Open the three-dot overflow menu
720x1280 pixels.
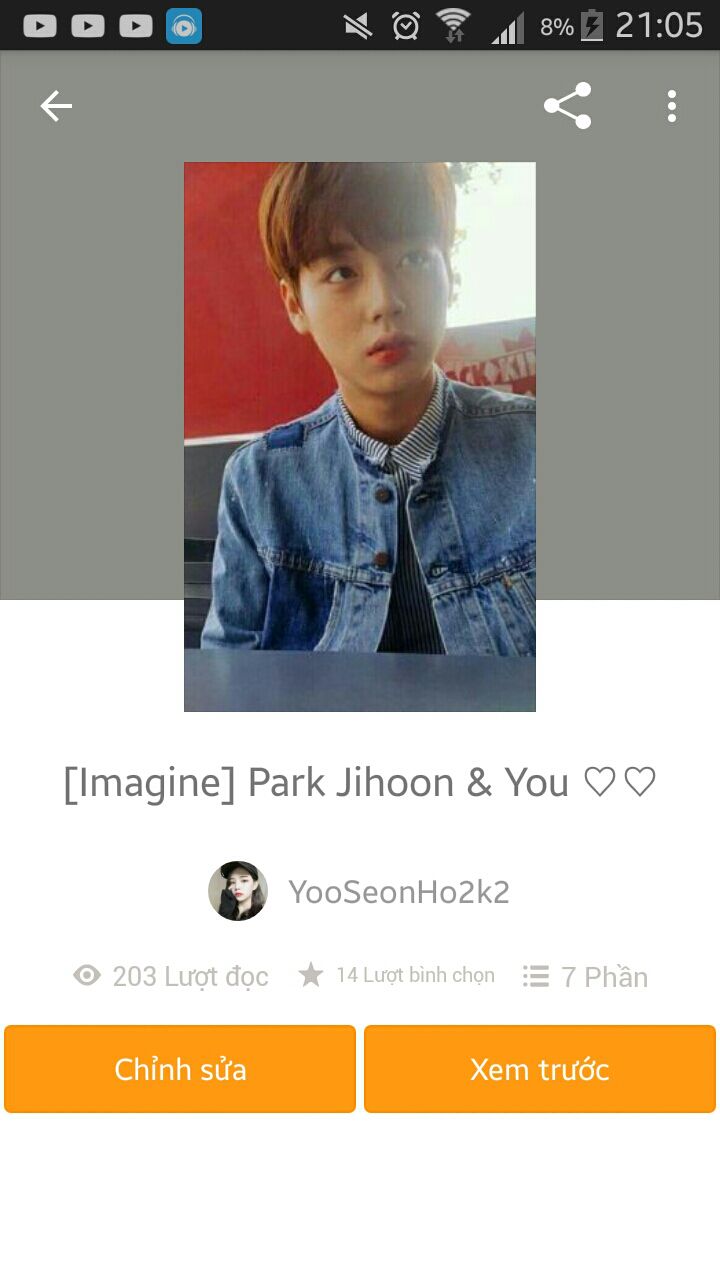tap(672, 106)
